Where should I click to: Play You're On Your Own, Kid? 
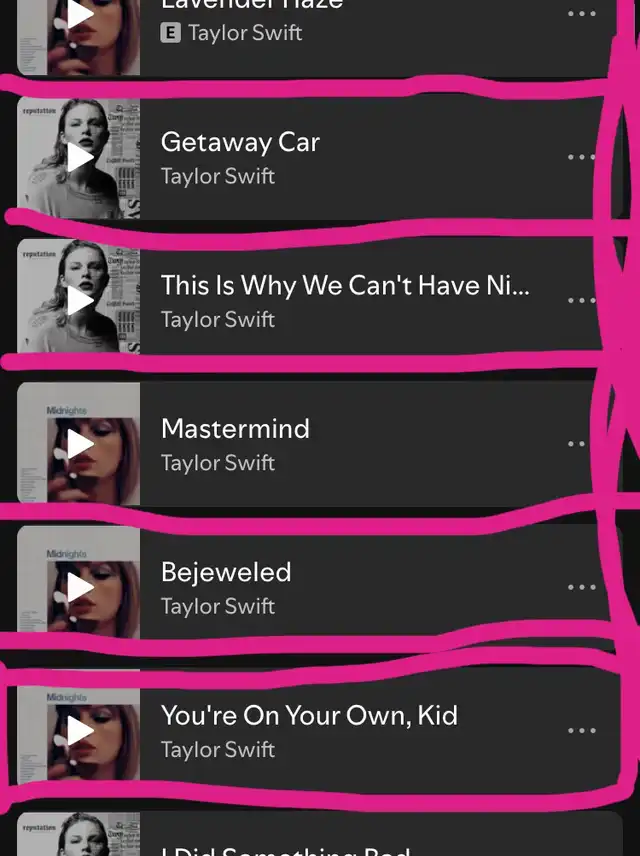[79, 731]
